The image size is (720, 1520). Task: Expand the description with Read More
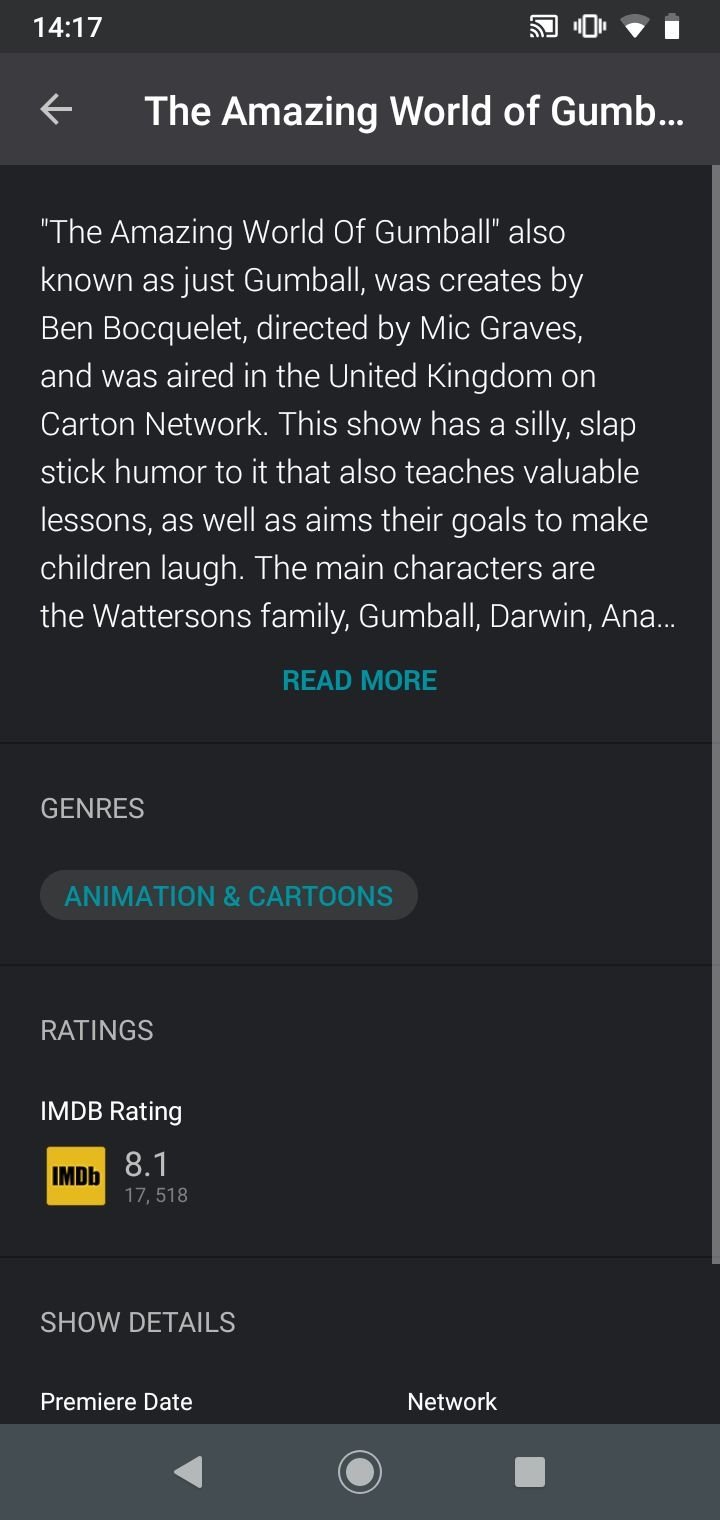point(360,680)
